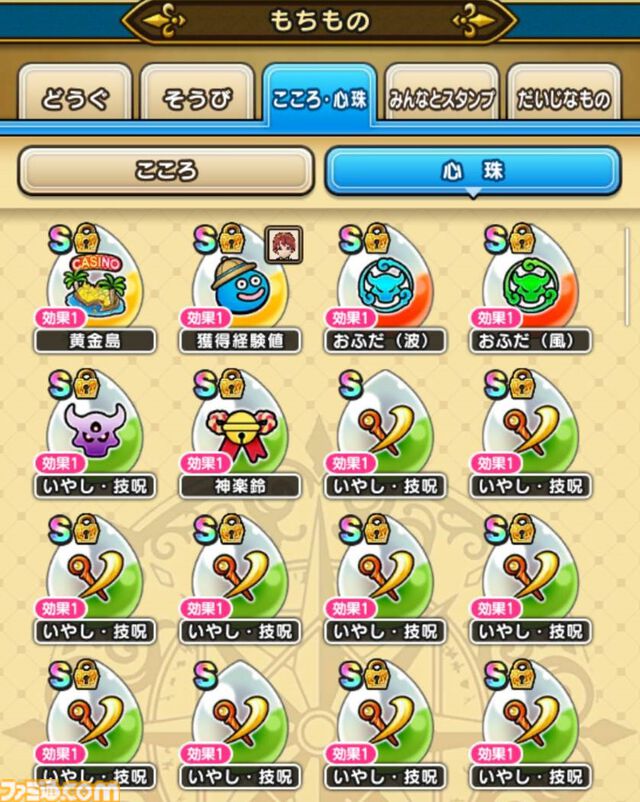Show the だいじなもの tab
640x802 pixels.
[x=563, y=99]
